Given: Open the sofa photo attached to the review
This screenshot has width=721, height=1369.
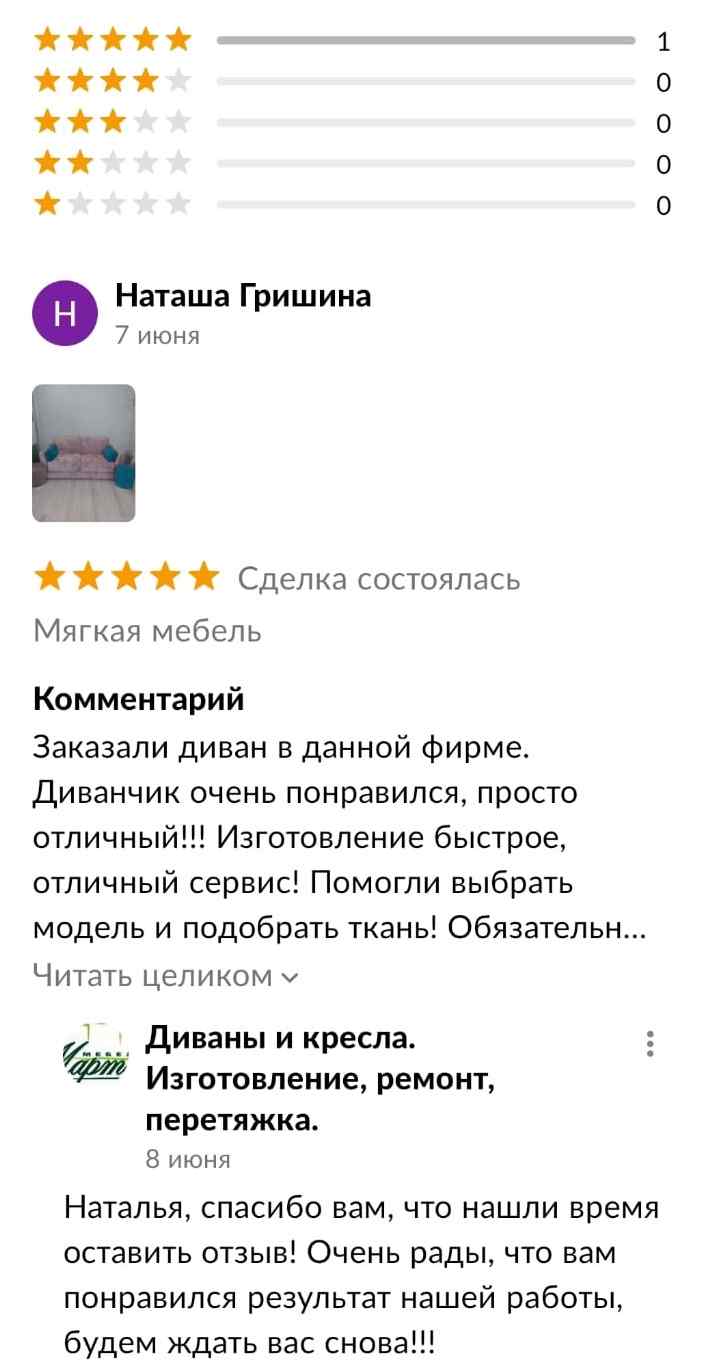Looking at the screenshot, I should (84, 453).
